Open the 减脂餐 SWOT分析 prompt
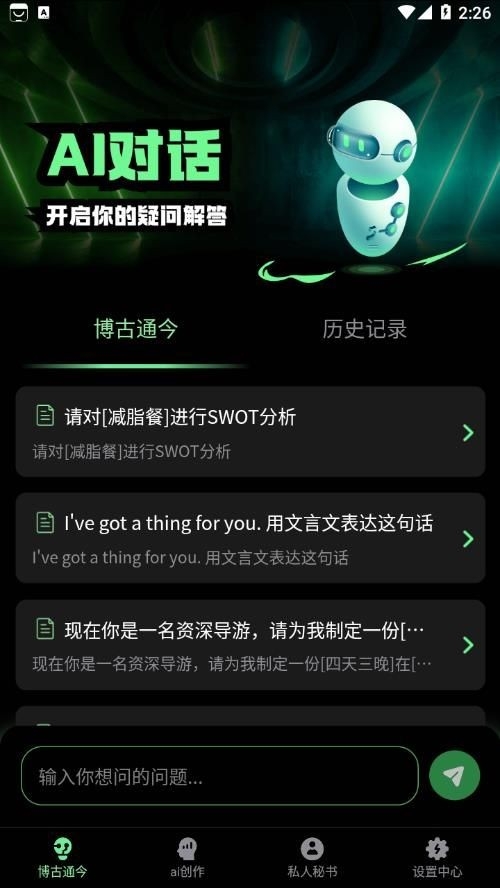Viewport: 500px width, 888px height. [250, 432]
